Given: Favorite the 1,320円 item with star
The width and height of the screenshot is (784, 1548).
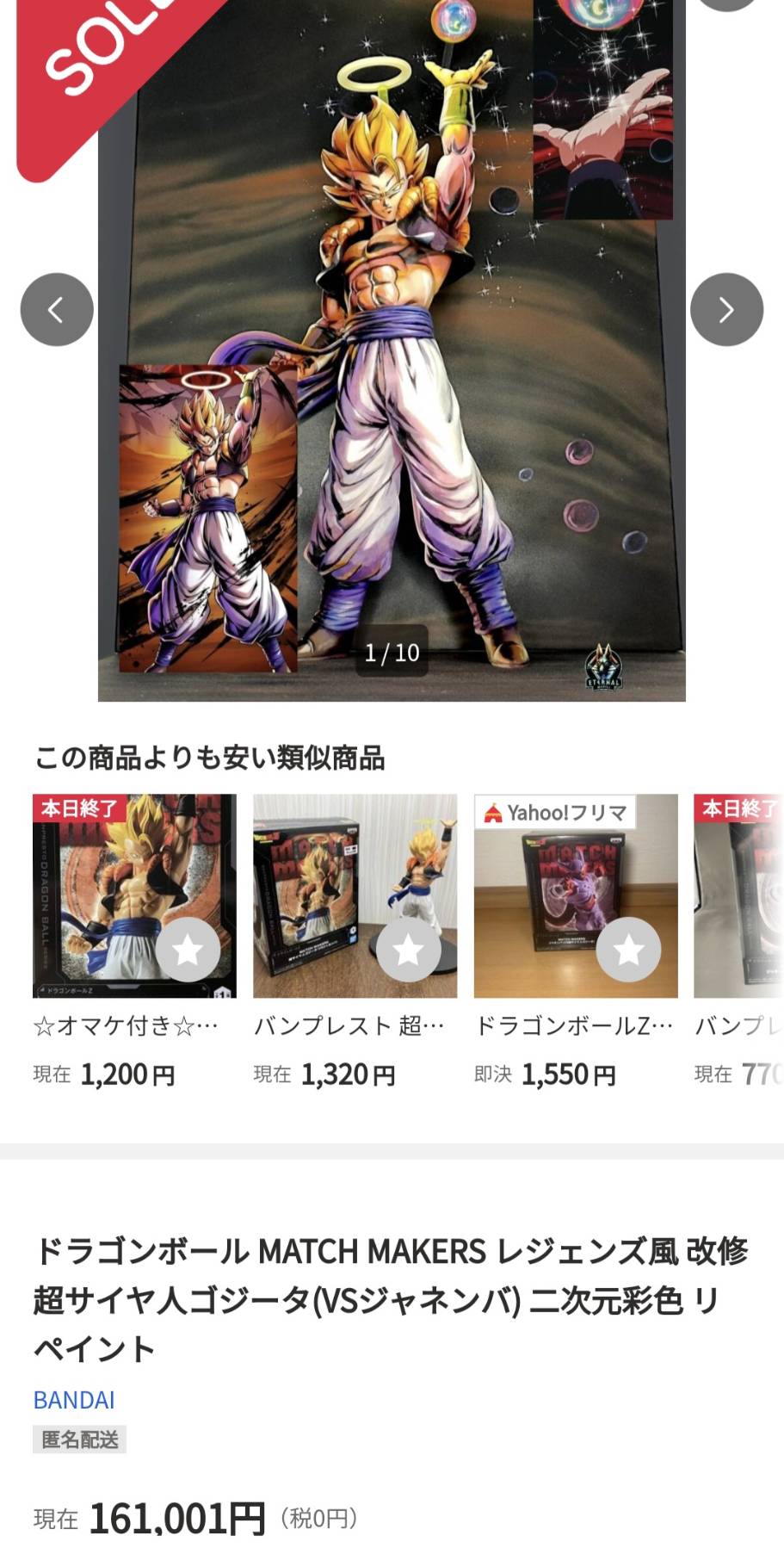Looking at the screenshot, I should pyautogui.click(x=408, y=950).
